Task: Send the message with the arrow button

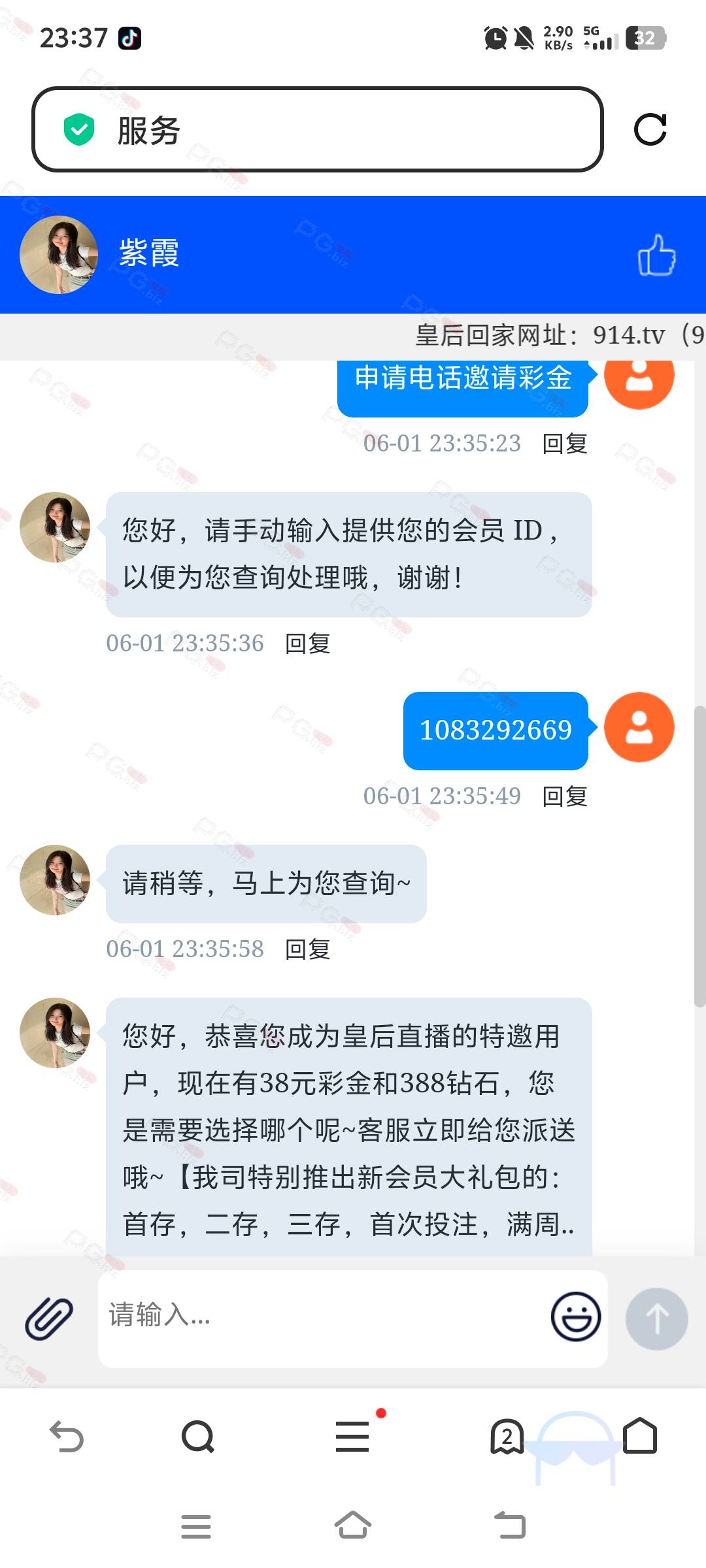Action: tap(656, 1318)
